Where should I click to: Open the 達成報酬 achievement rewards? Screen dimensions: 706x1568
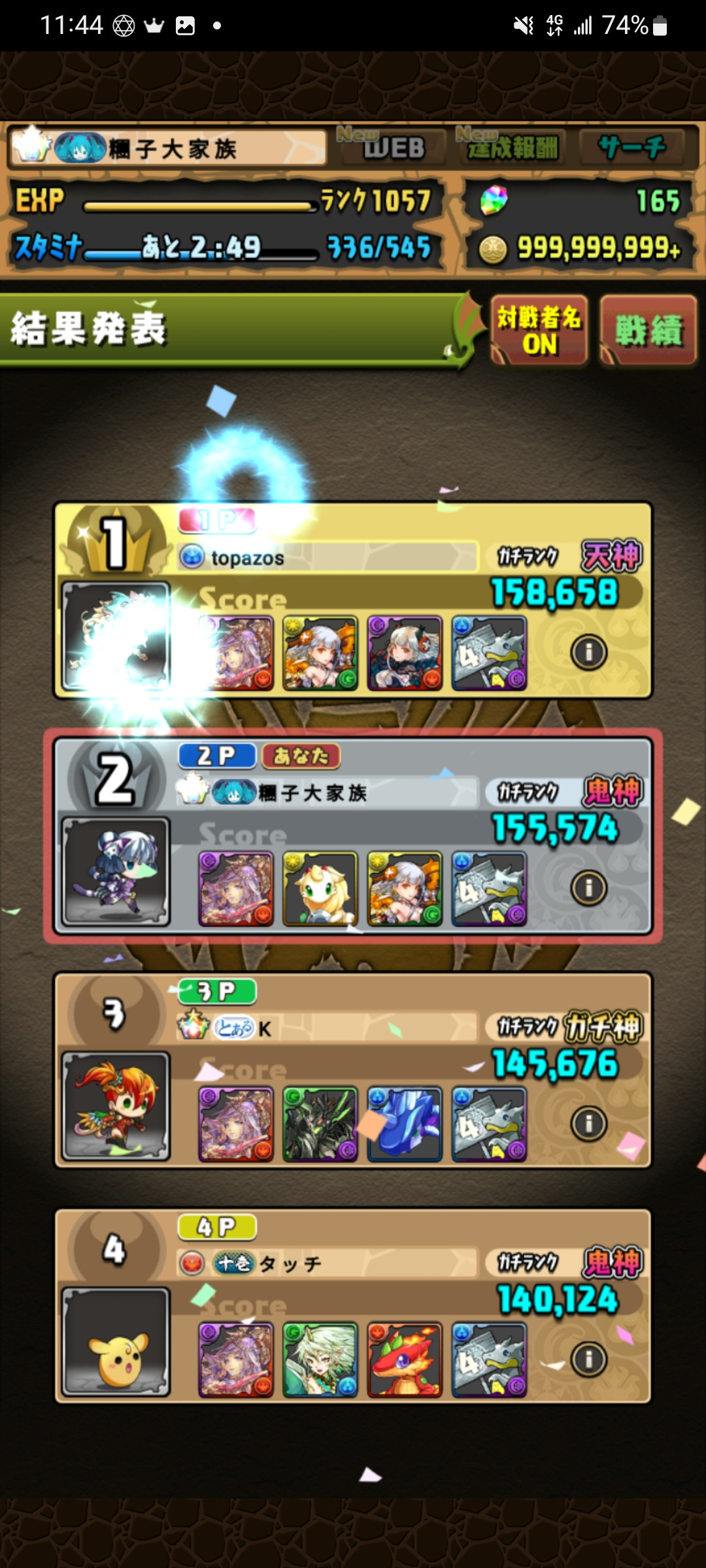point(512,148)
